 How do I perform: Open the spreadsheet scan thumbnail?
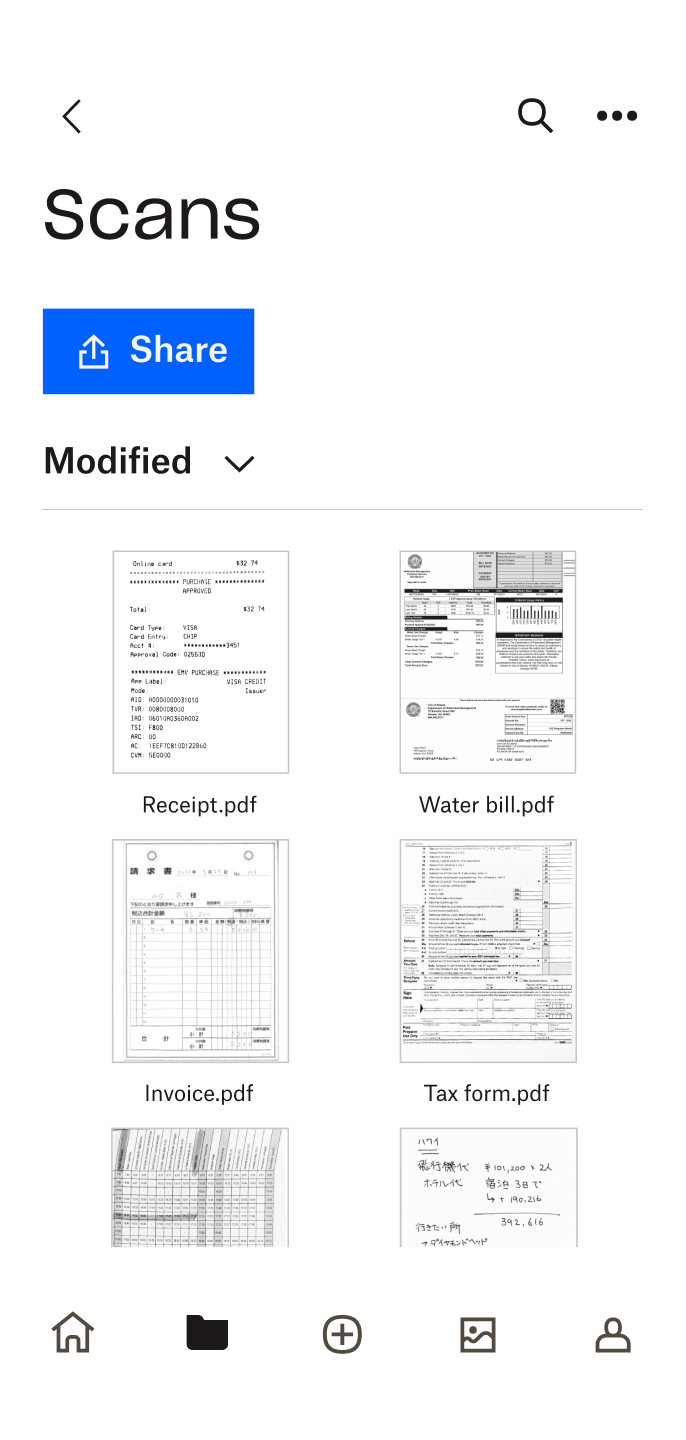(200, 1187)
